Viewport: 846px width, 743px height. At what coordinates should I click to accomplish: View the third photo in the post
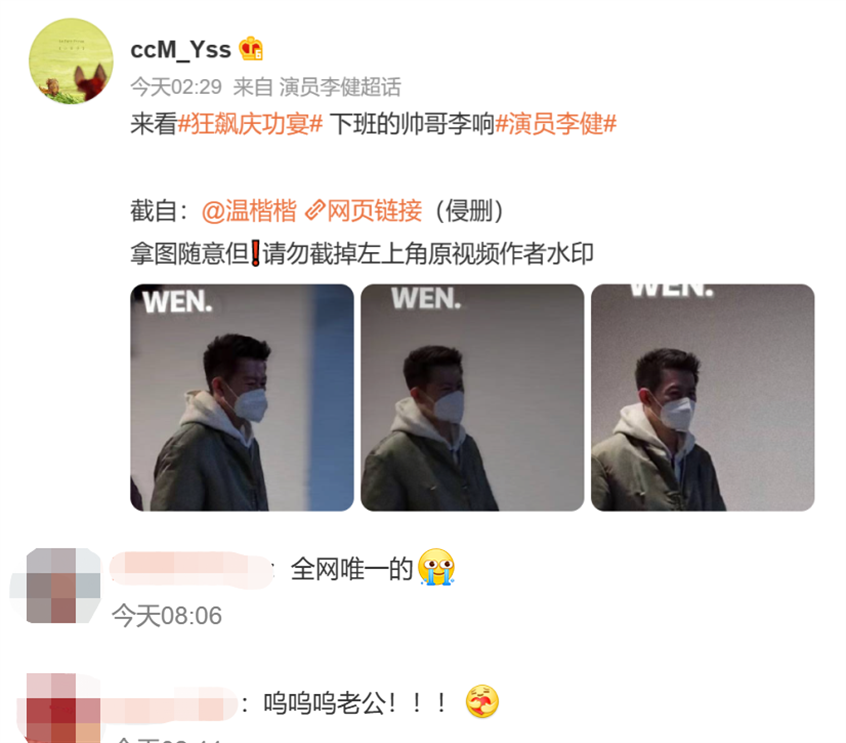(x=702, y=397)
